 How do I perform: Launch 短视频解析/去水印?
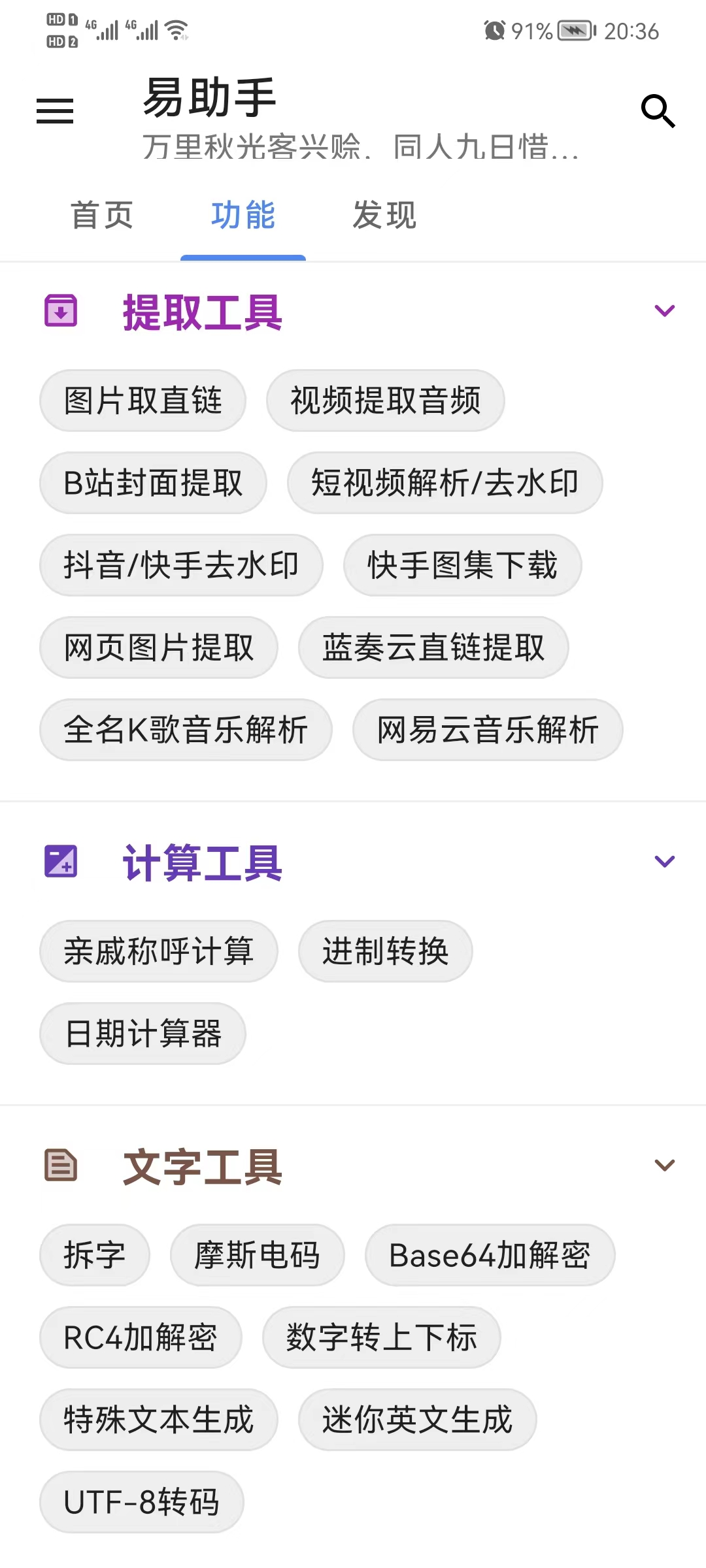(445, 483)
